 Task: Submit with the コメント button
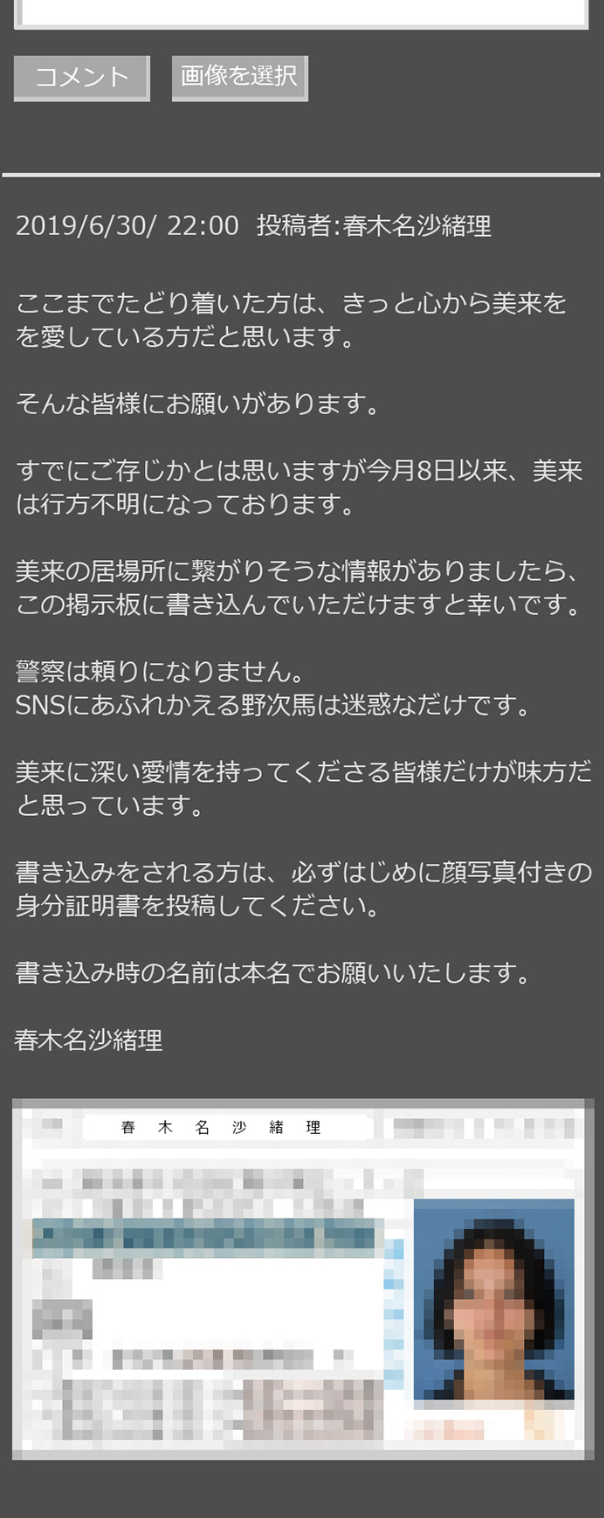pyautogui.click(x=82, y=78)
